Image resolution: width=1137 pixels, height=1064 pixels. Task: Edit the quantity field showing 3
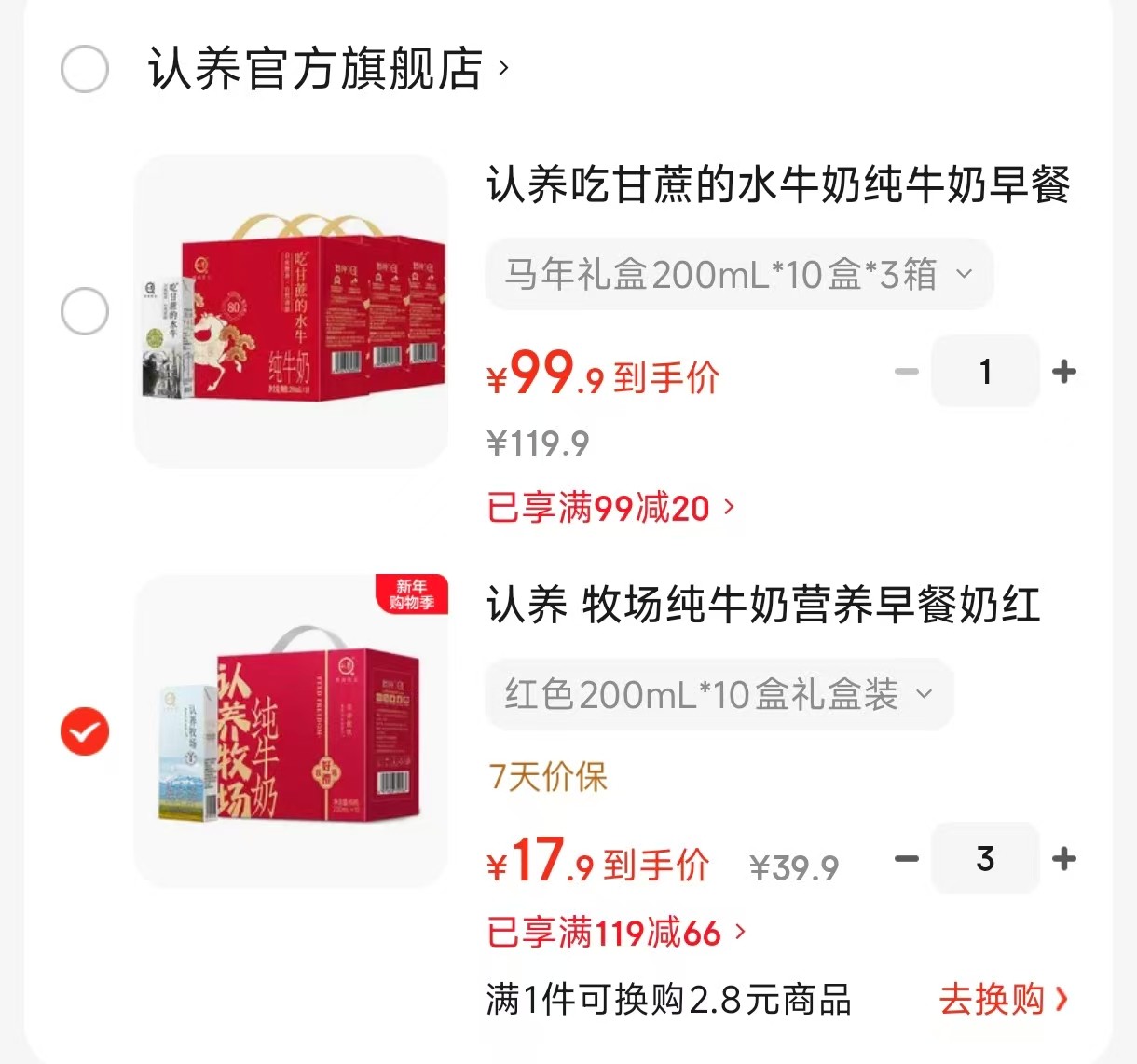[x=985, y=859]
